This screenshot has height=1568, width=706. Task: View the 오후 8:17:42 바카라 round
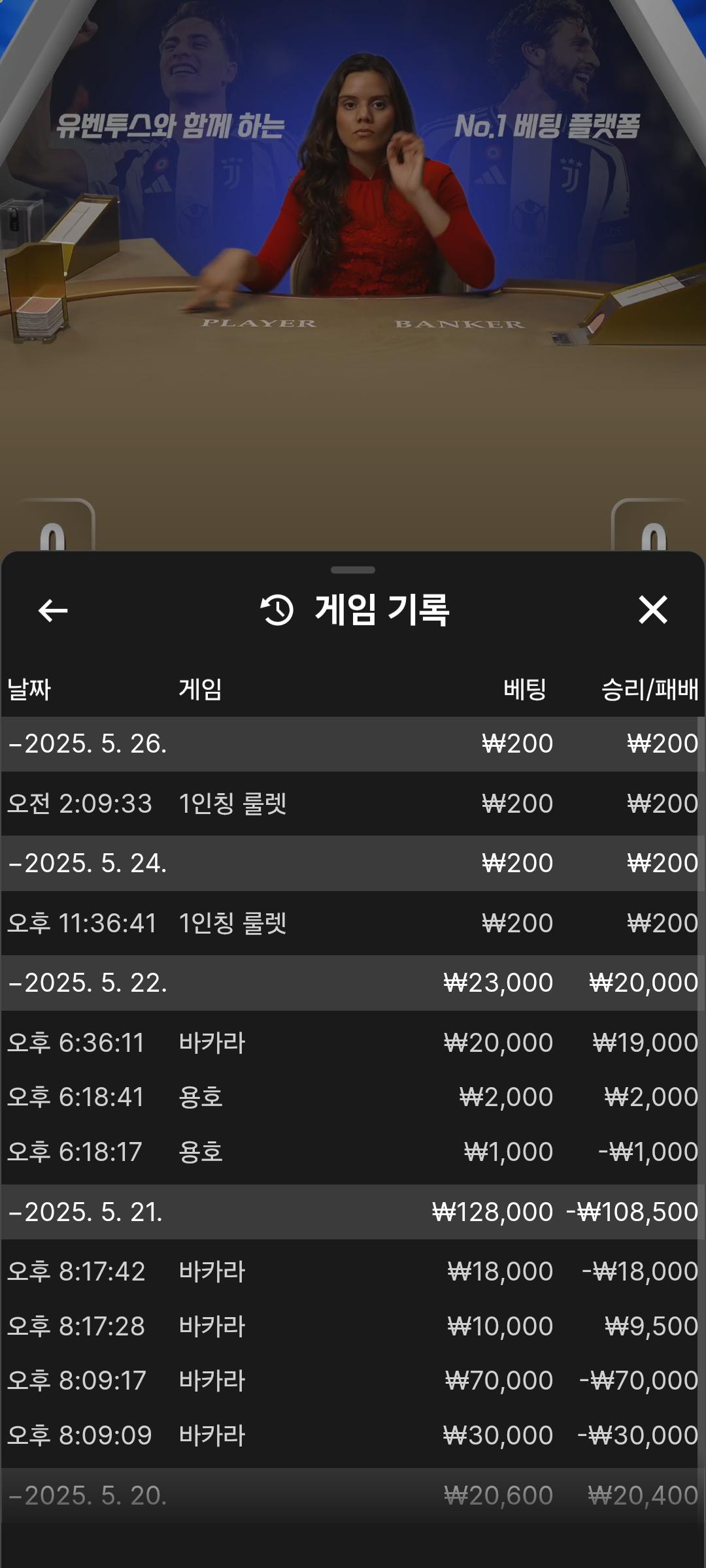[x=353, y=1271]
